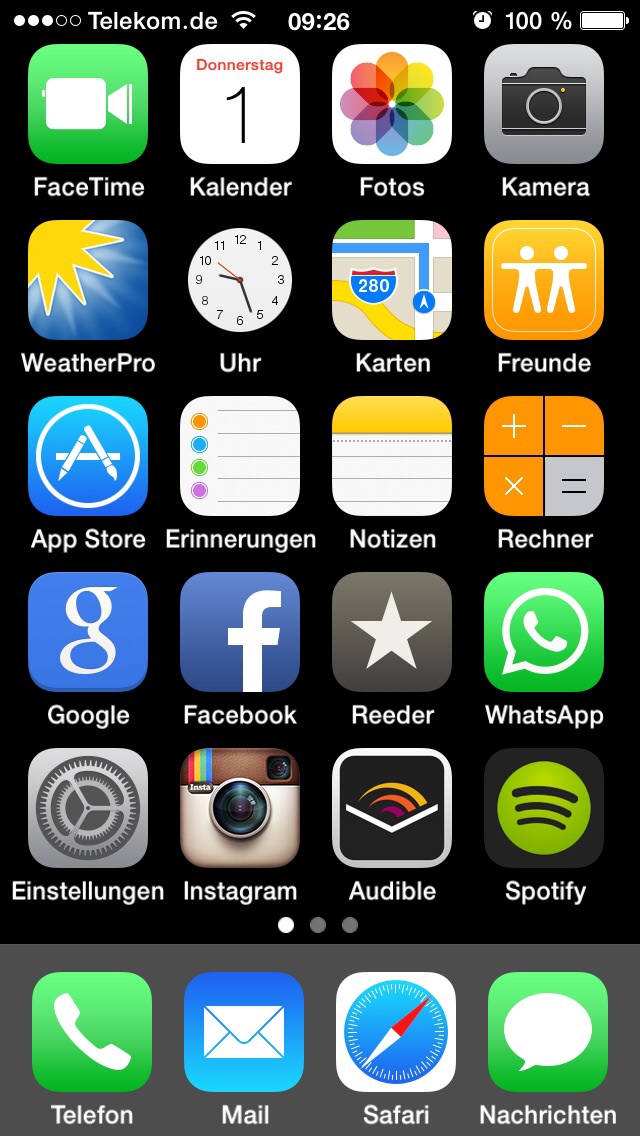Open Einstellungen settings

88,808
